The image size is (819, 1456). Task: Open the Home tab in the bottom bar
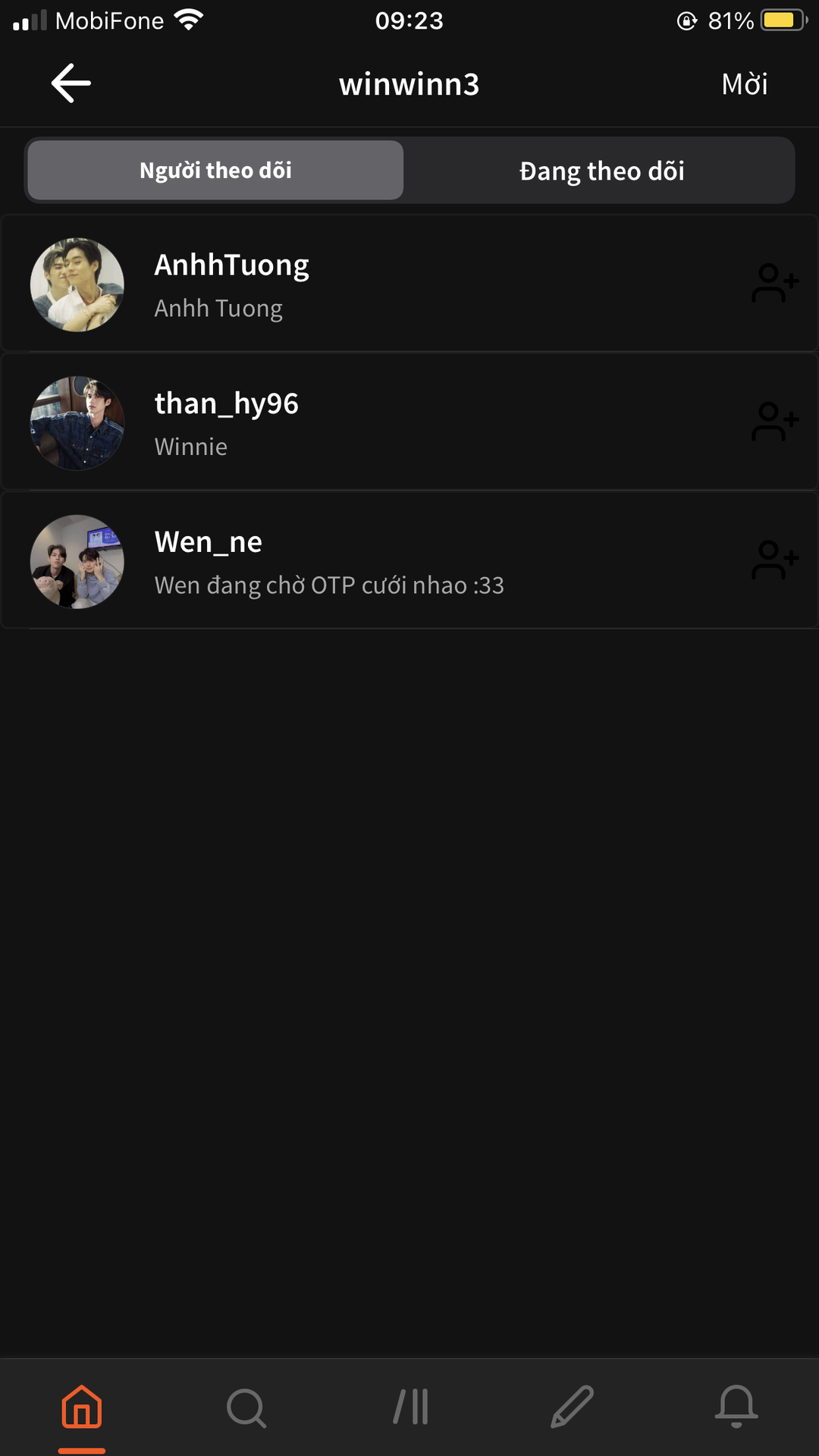coord(82,1407)
